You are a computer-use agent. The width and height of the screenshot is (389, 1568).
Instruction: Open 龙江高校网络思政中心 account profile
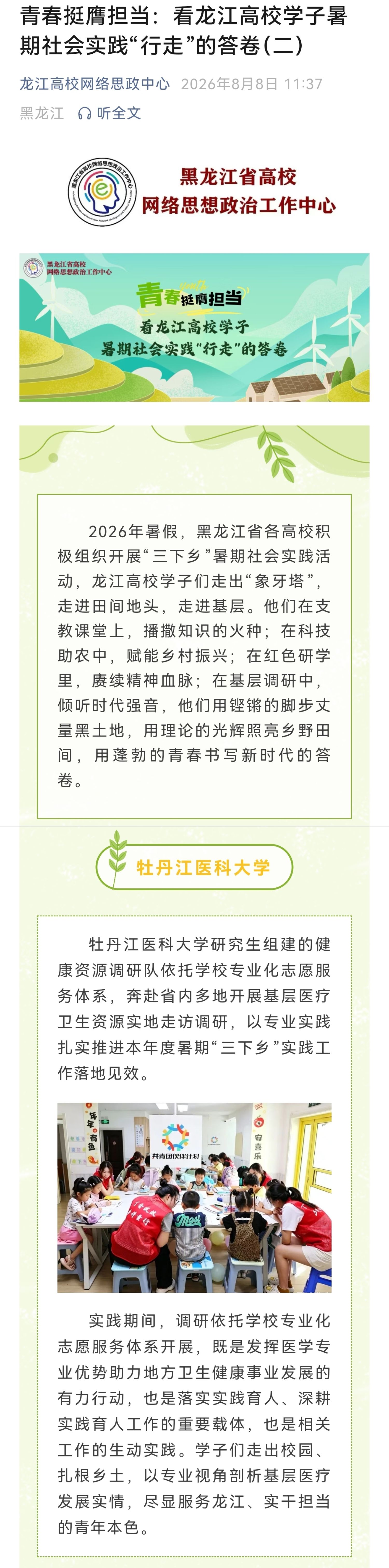(95, 84)
